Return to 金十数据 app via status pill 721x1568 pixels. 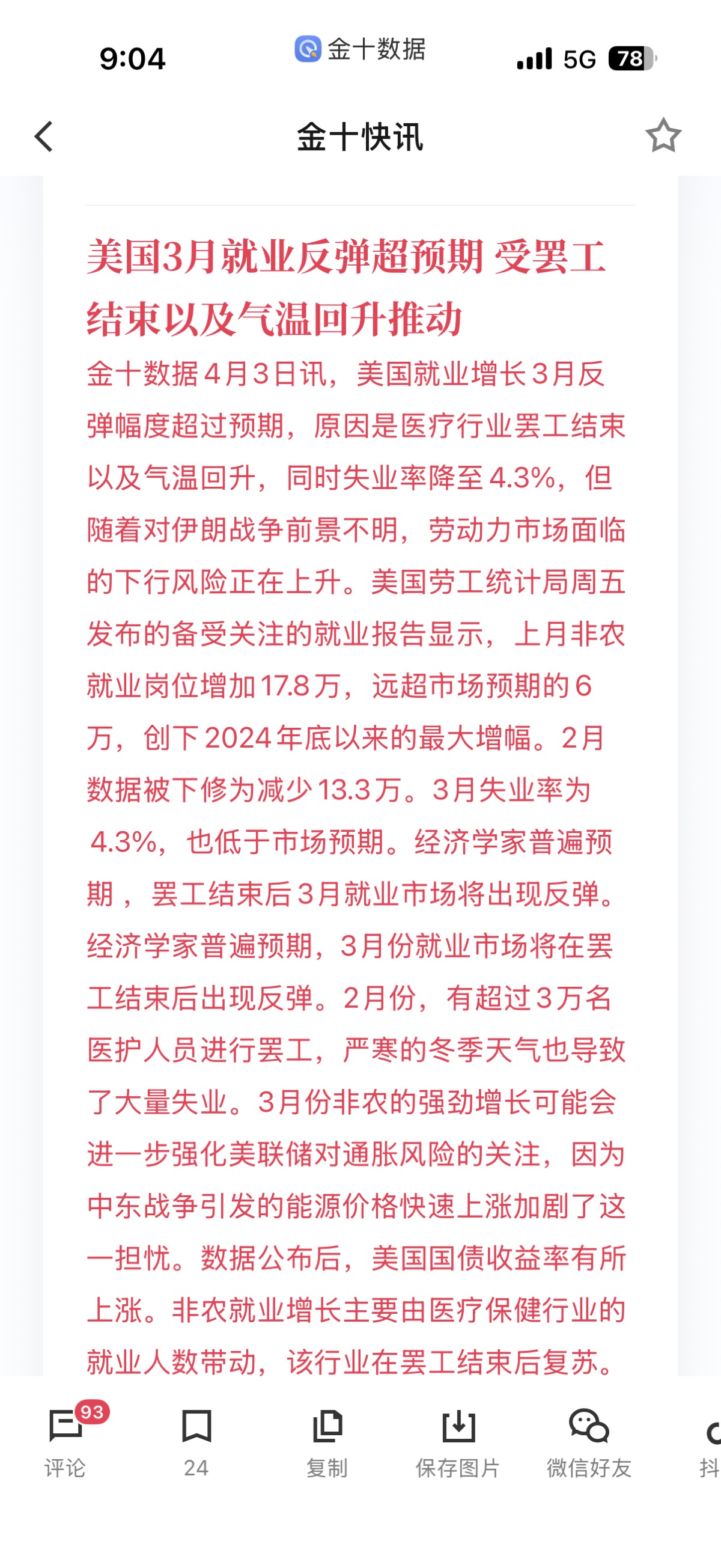click(360, 49)
